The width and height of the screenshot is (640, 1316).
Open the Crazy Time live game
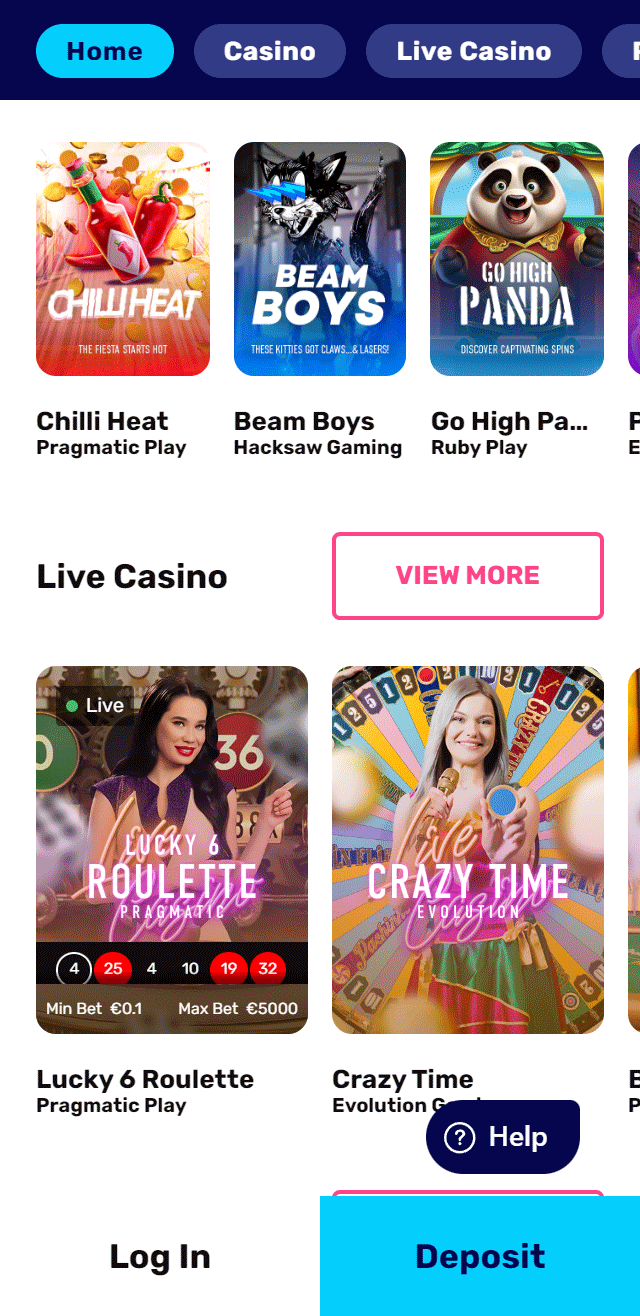pyautogui.click(x=468, y=850)
